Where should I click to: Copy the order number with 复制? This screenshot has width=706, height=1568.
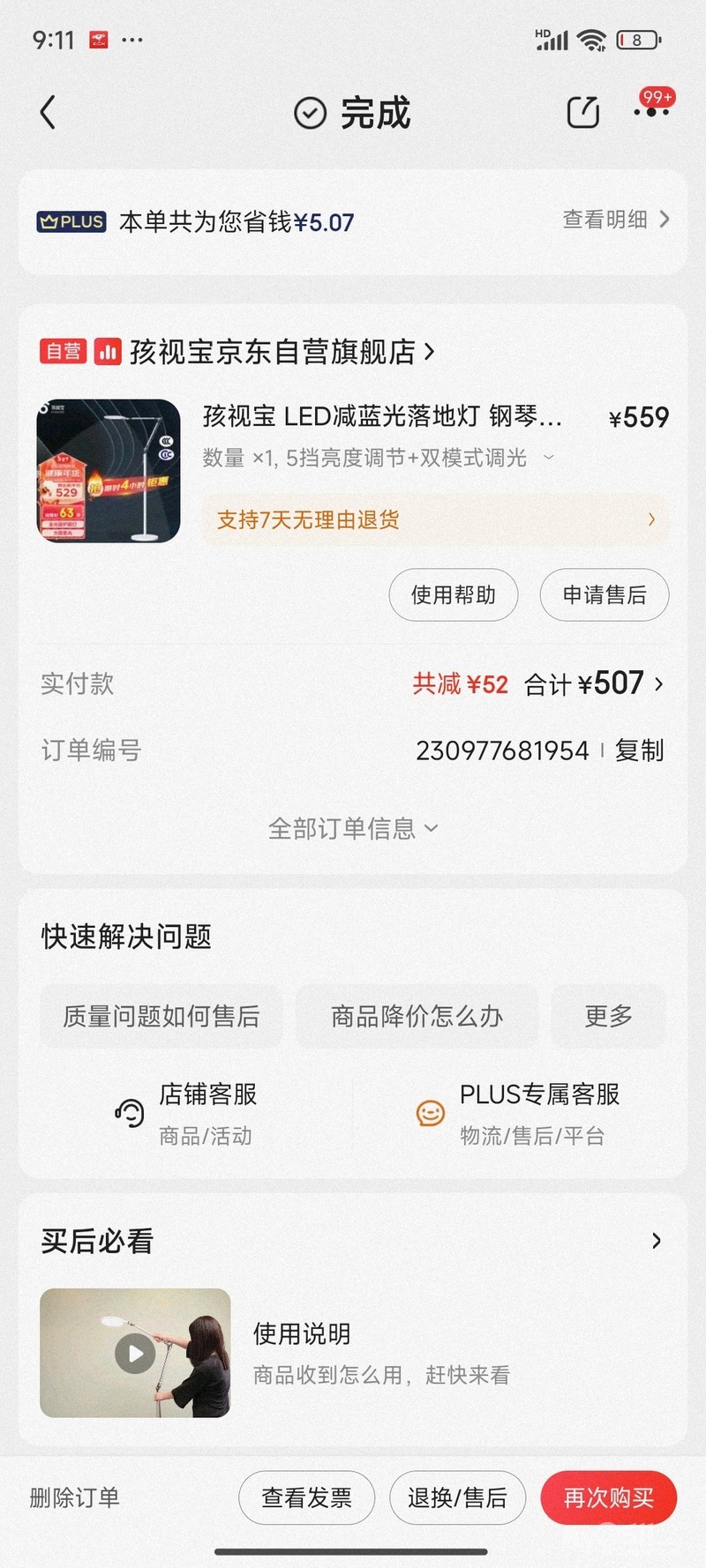pos(639,750)
